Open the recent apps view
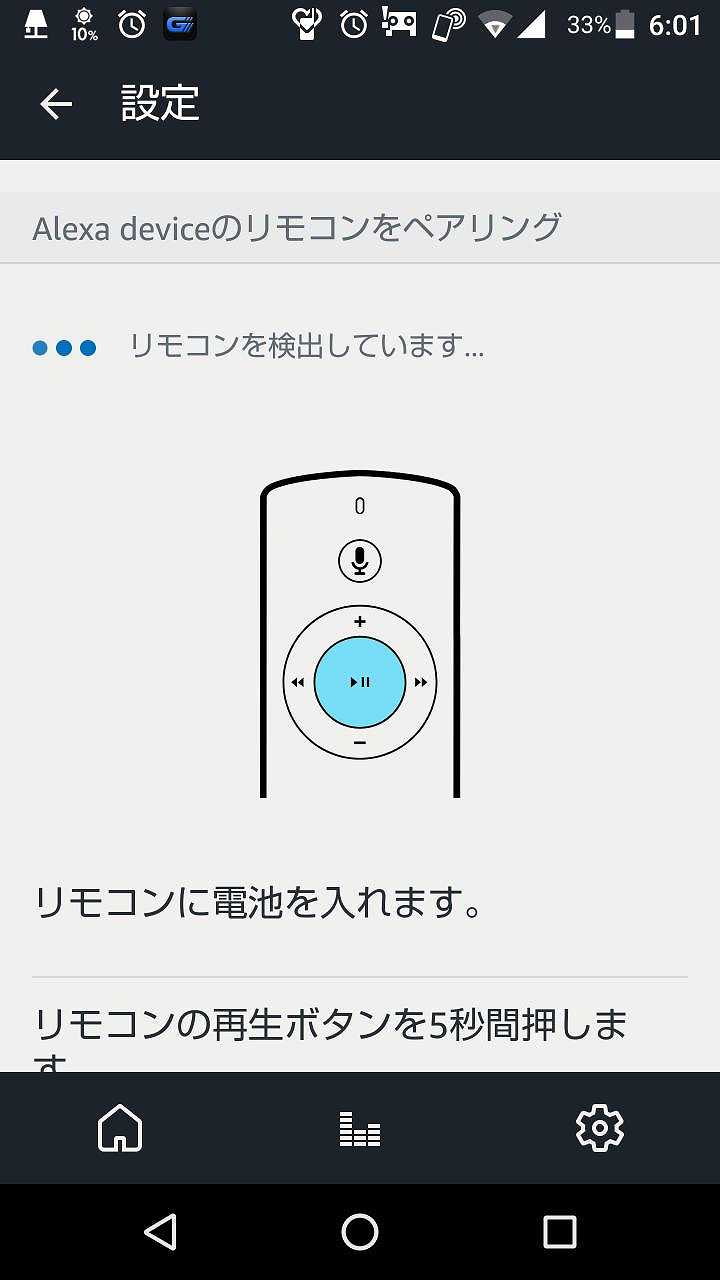 [x=560, y=1232]
